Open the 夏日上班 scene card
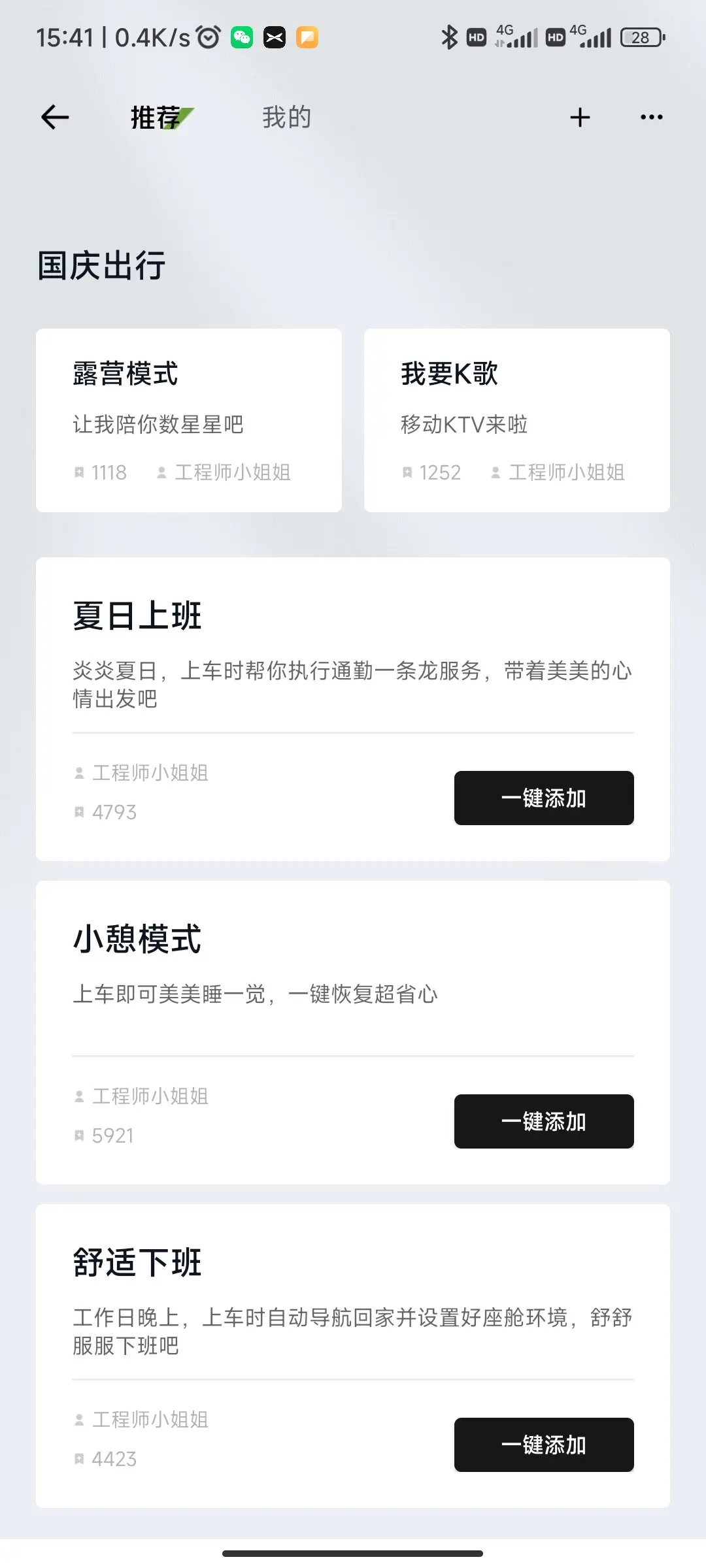This screenshot has width=706, height=1568. 353,709
